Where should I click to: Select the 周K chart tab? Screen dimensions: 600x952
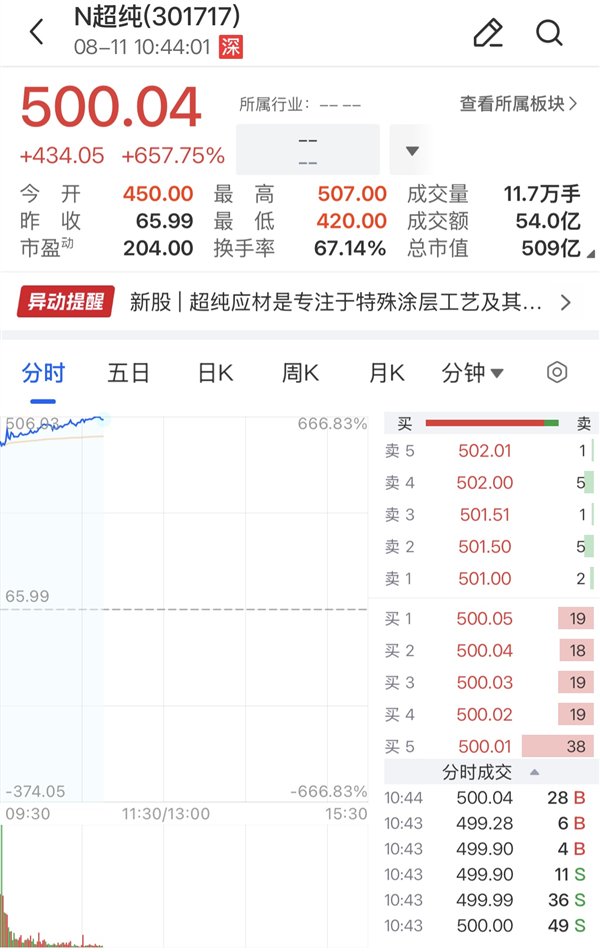[x=300, y=373]
